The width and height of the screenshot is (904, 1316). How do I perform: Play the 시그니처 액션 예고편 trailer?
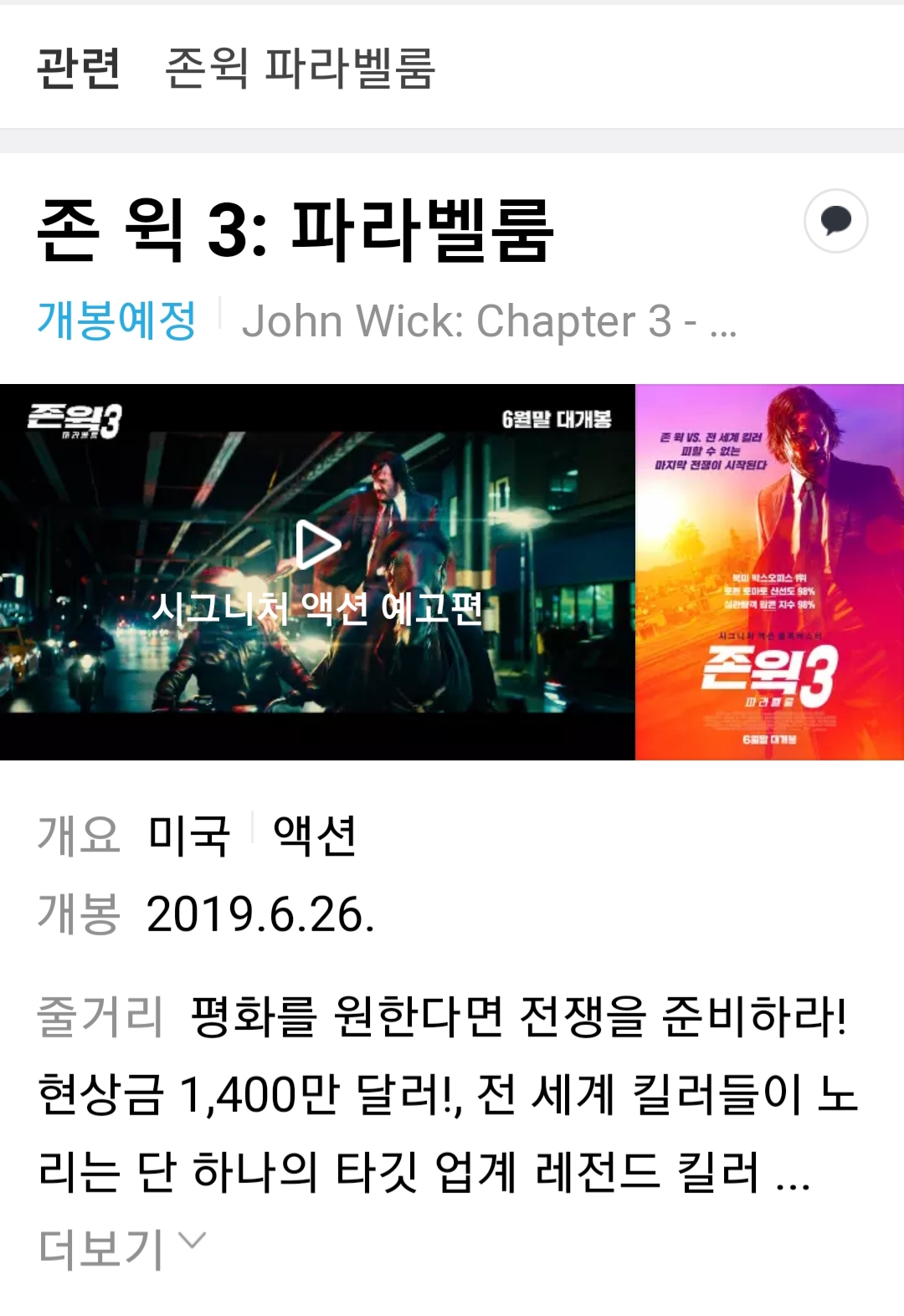pyautogui.click(x=317, y=545)
